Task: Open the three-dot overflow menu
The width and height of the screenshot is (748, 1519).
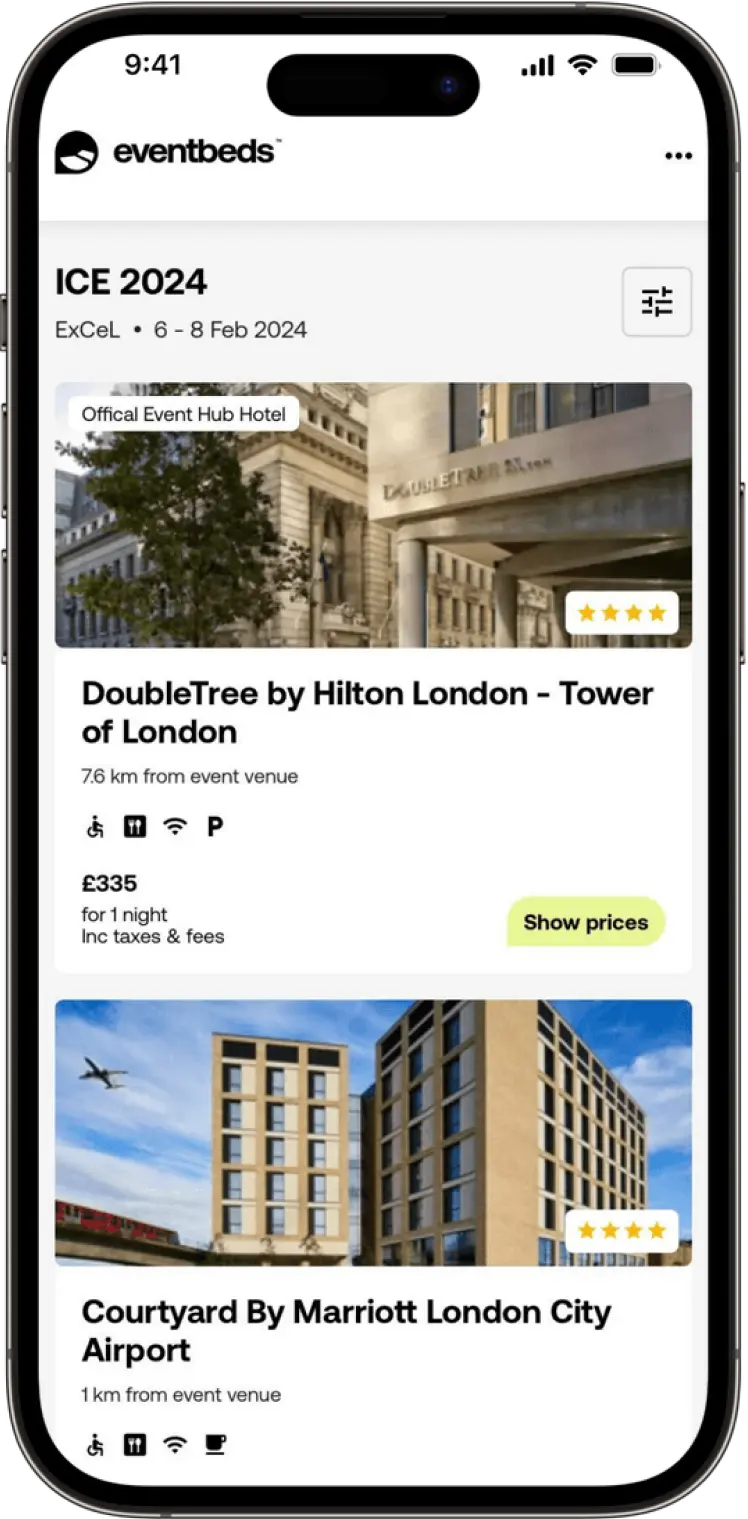Action: (678, 156)
